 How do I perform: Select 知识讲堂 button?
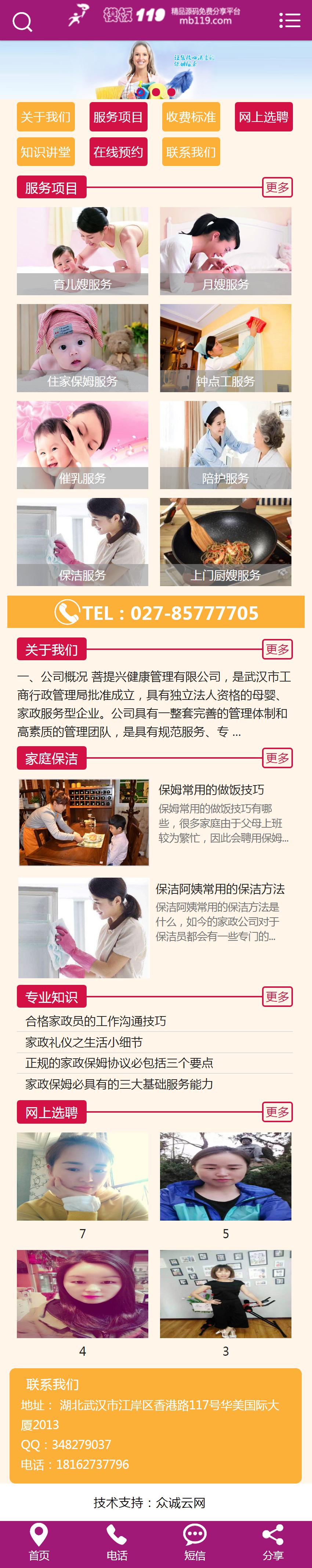click(x=46, y=152)
